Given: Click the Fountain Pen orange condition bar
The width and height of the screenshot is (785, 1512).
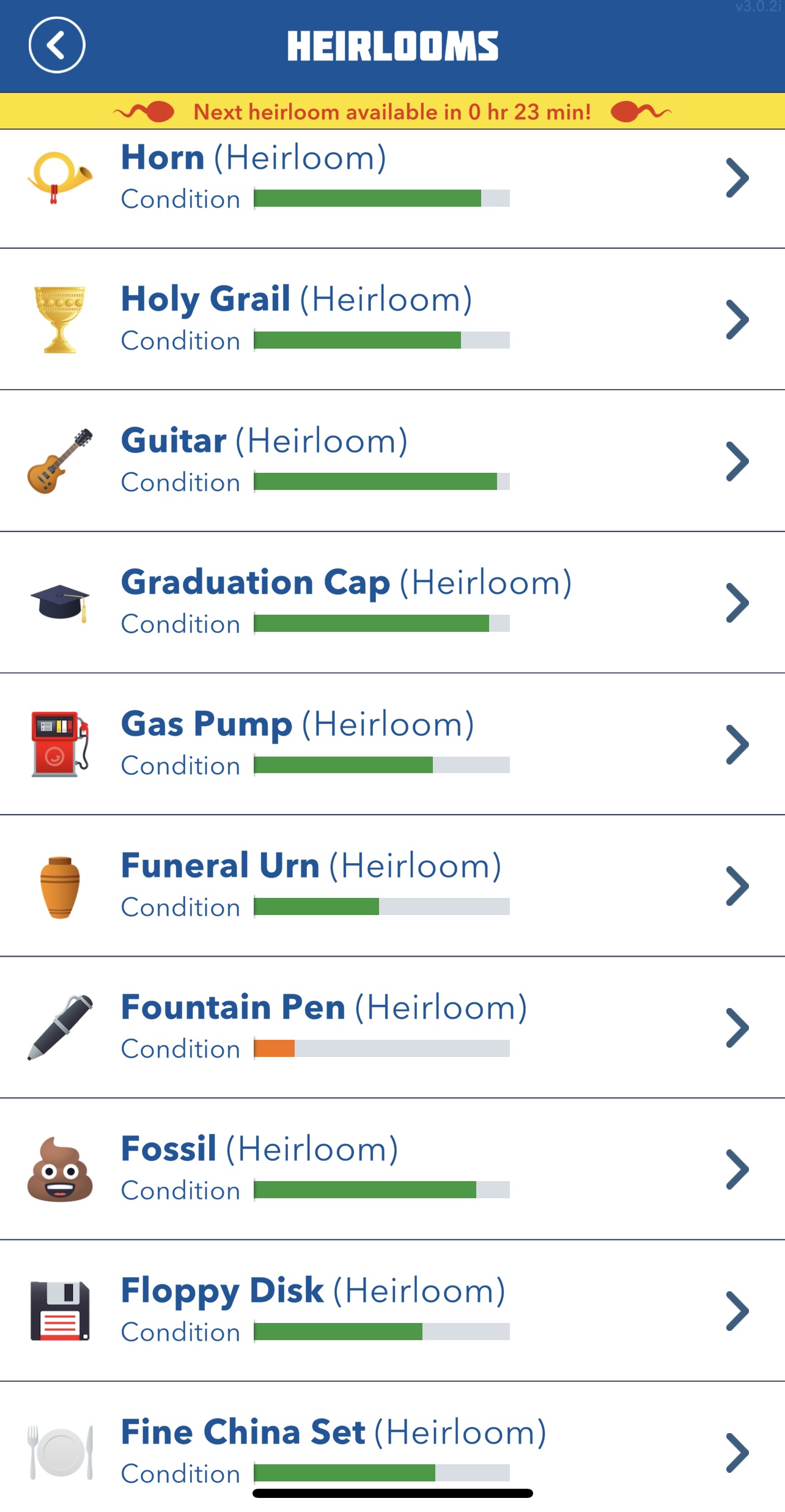Looking at the screenshot, I should (274, 1048).
